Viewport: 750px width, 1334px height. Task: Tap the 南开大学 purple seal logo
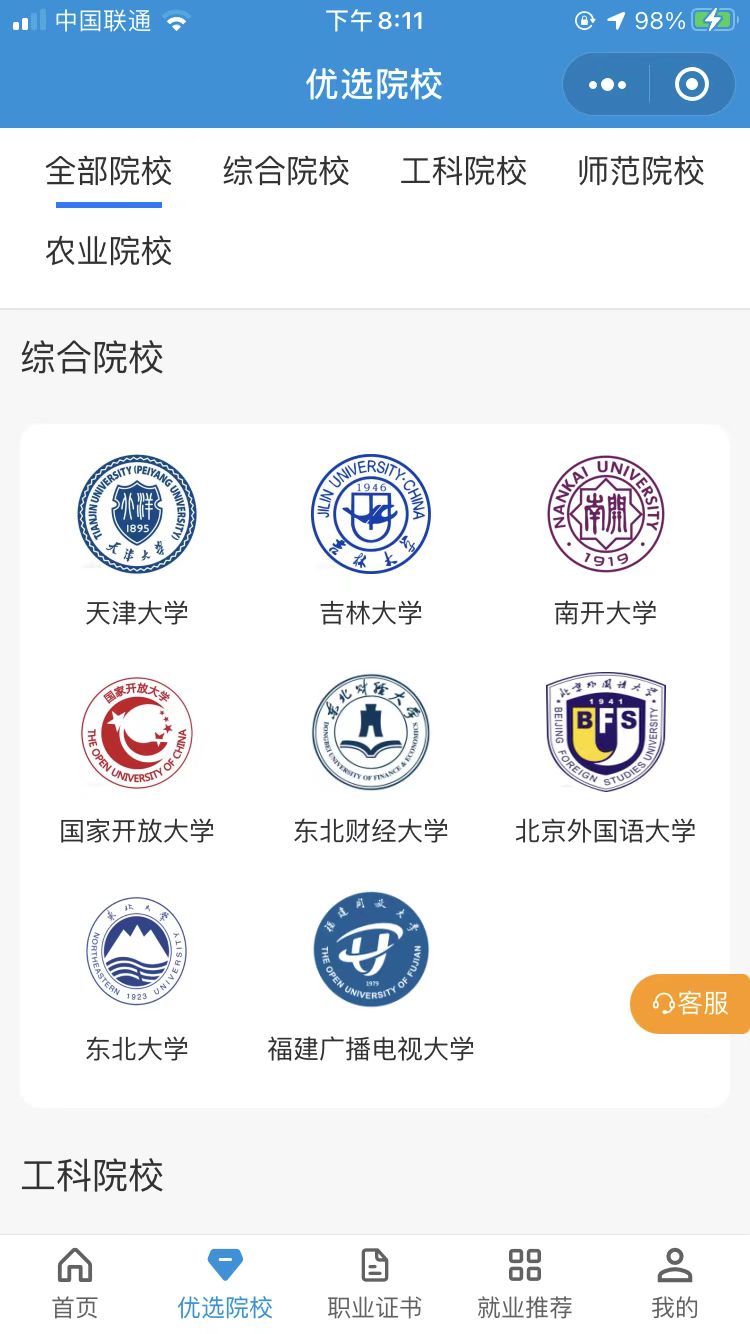tap(605, 513)
